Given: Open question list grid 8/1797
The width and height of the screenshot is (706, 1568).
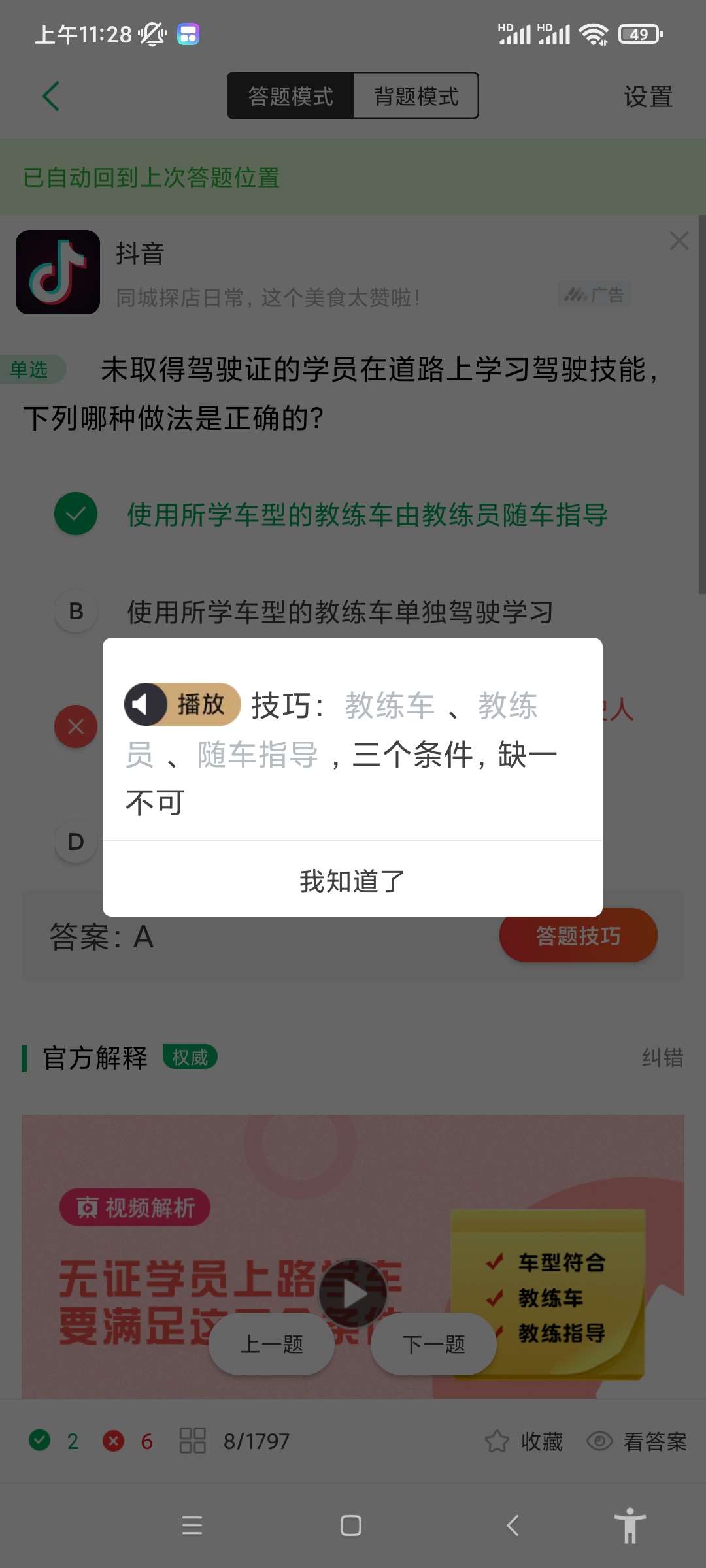Looking at the screenshot, I should click(235, 1441).
